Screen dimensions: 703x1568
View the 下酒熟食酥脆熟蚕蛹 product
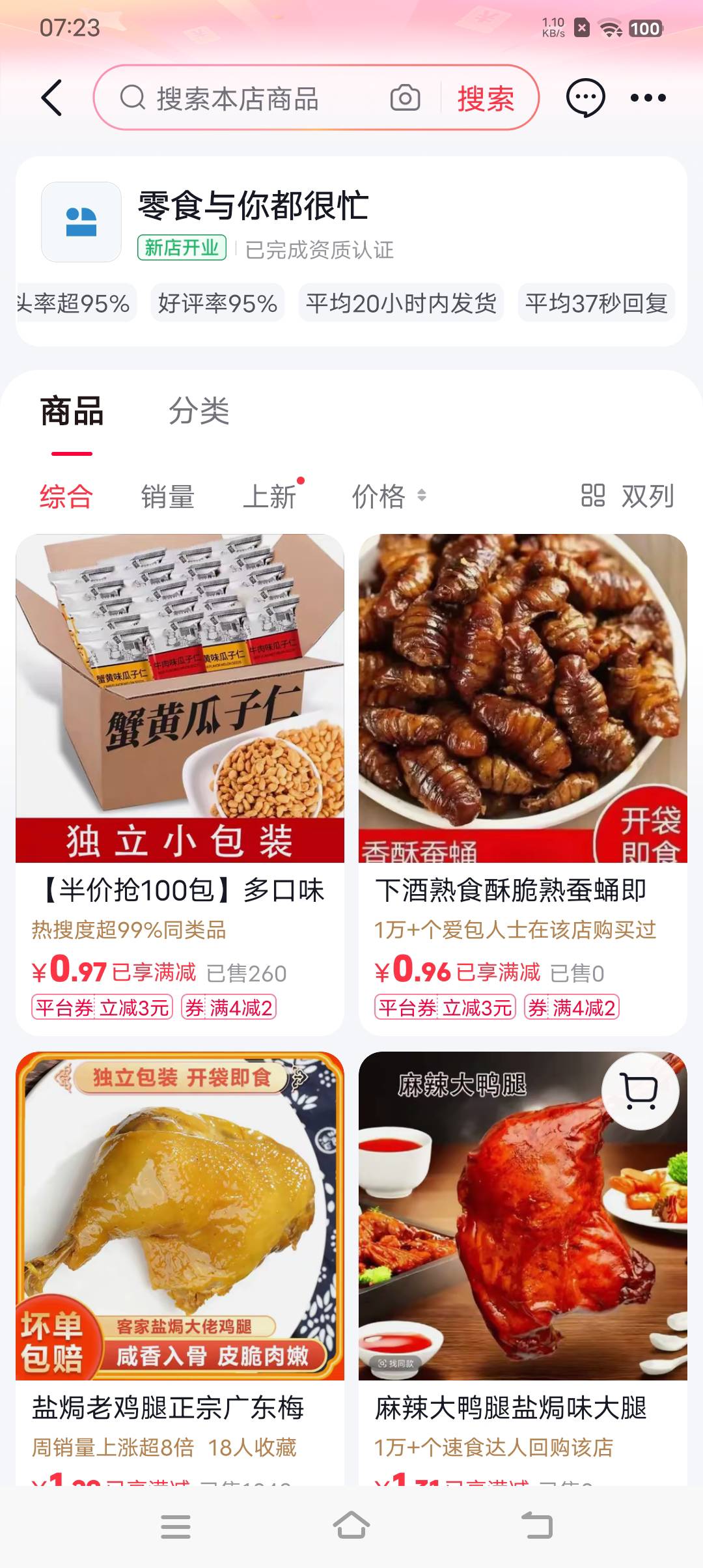[523, 716]
